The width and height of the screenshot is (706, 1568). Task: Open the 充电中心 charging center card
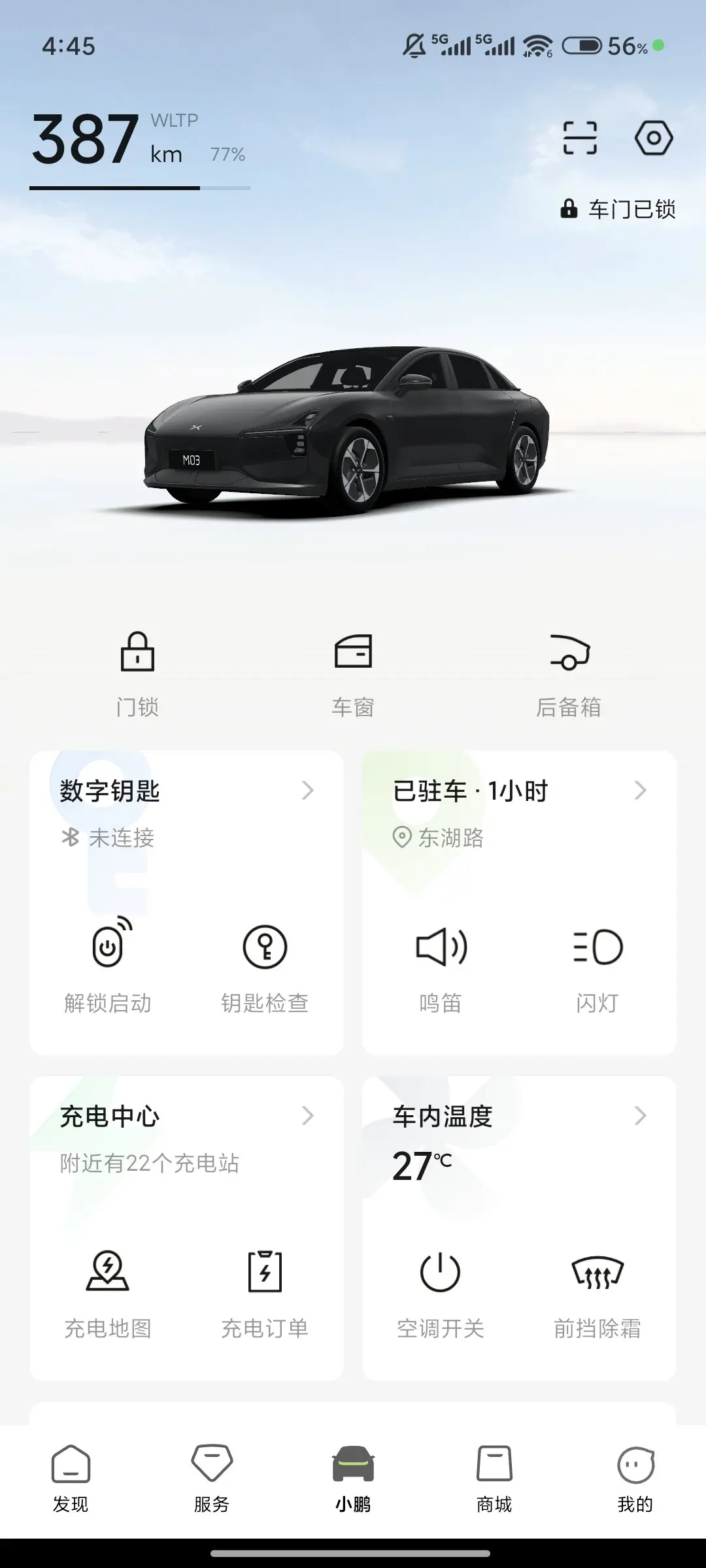pyautogui.click(x=186, y=1117)
